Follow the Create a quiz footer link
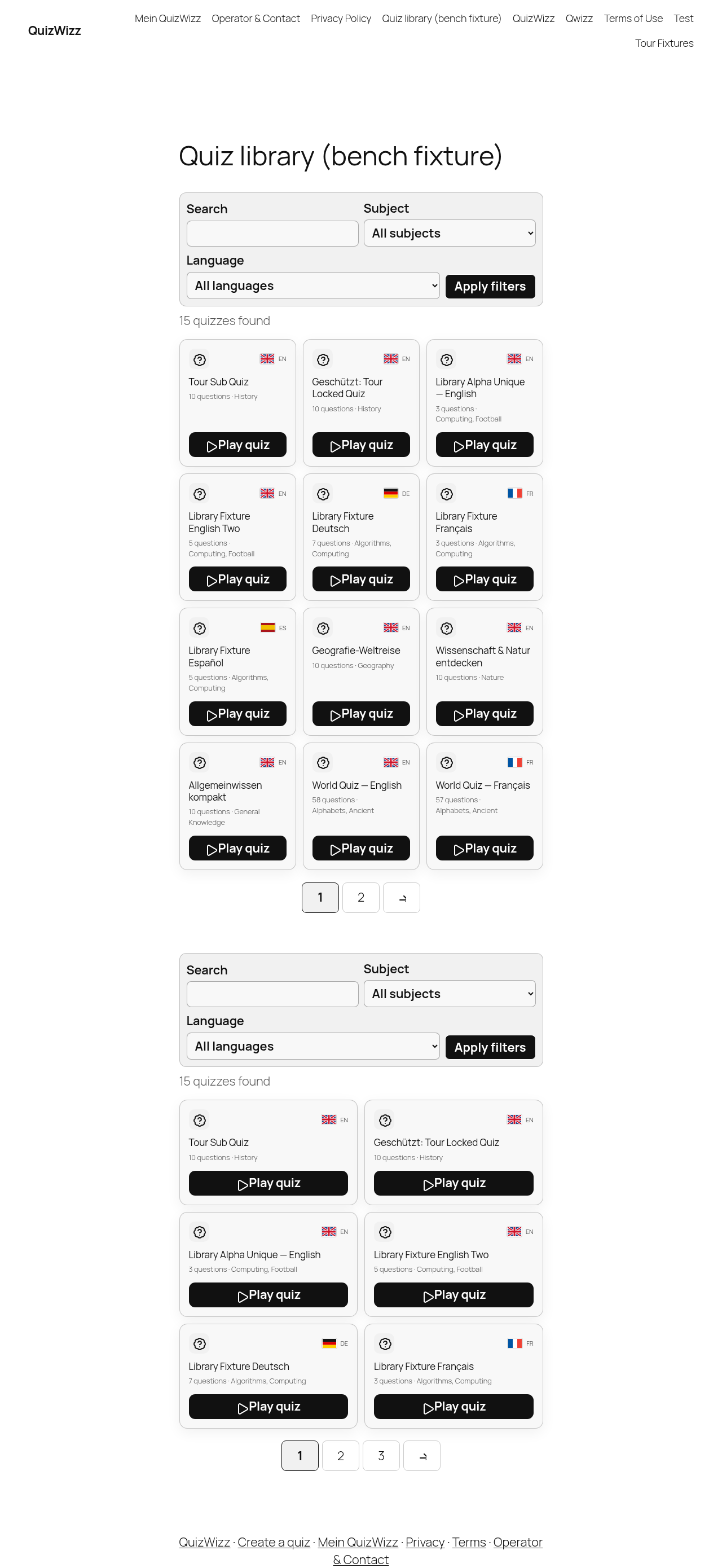Screen dimensions: 722x1568 tap(274, 1542)
